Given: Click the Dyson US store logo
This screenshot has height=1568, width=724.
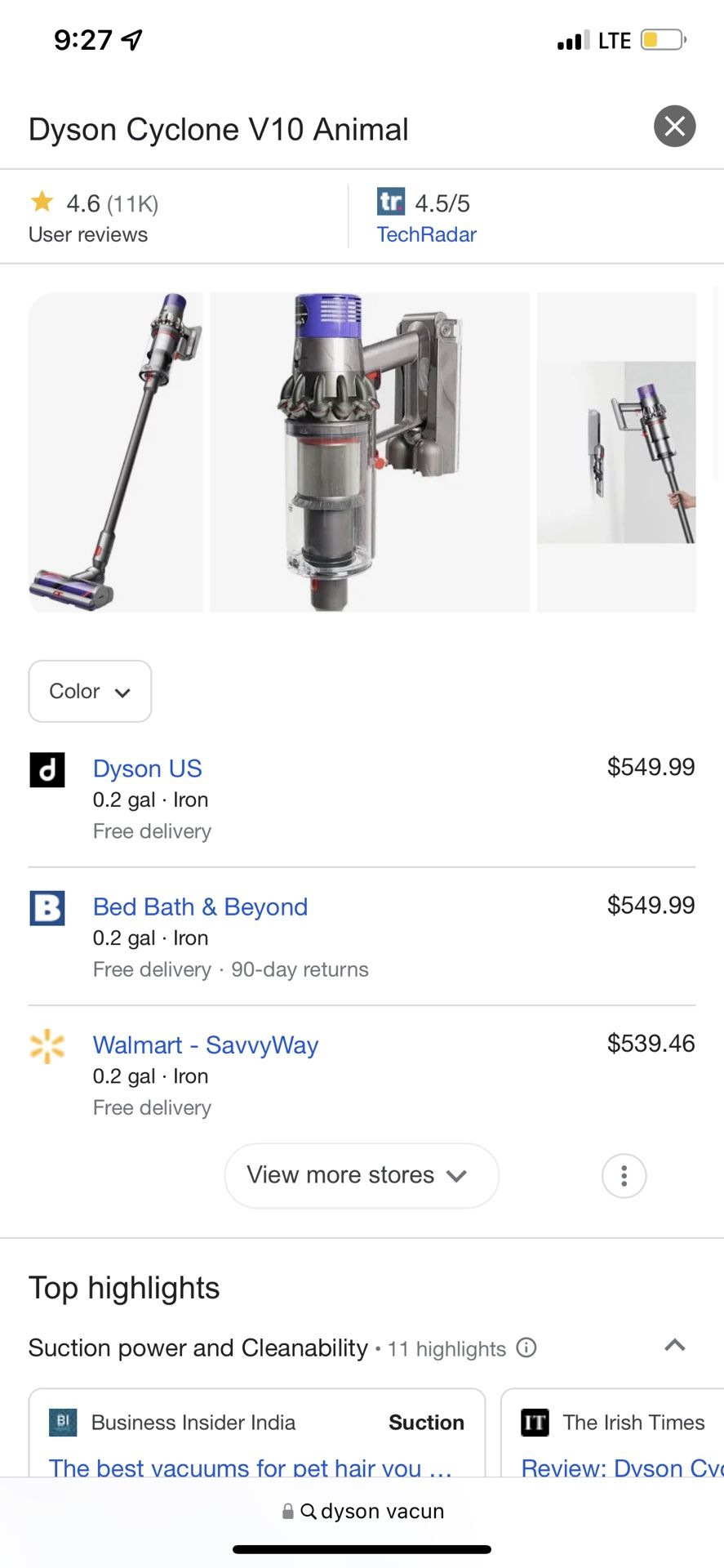Looking at the screenshot, I should [47, 768].
